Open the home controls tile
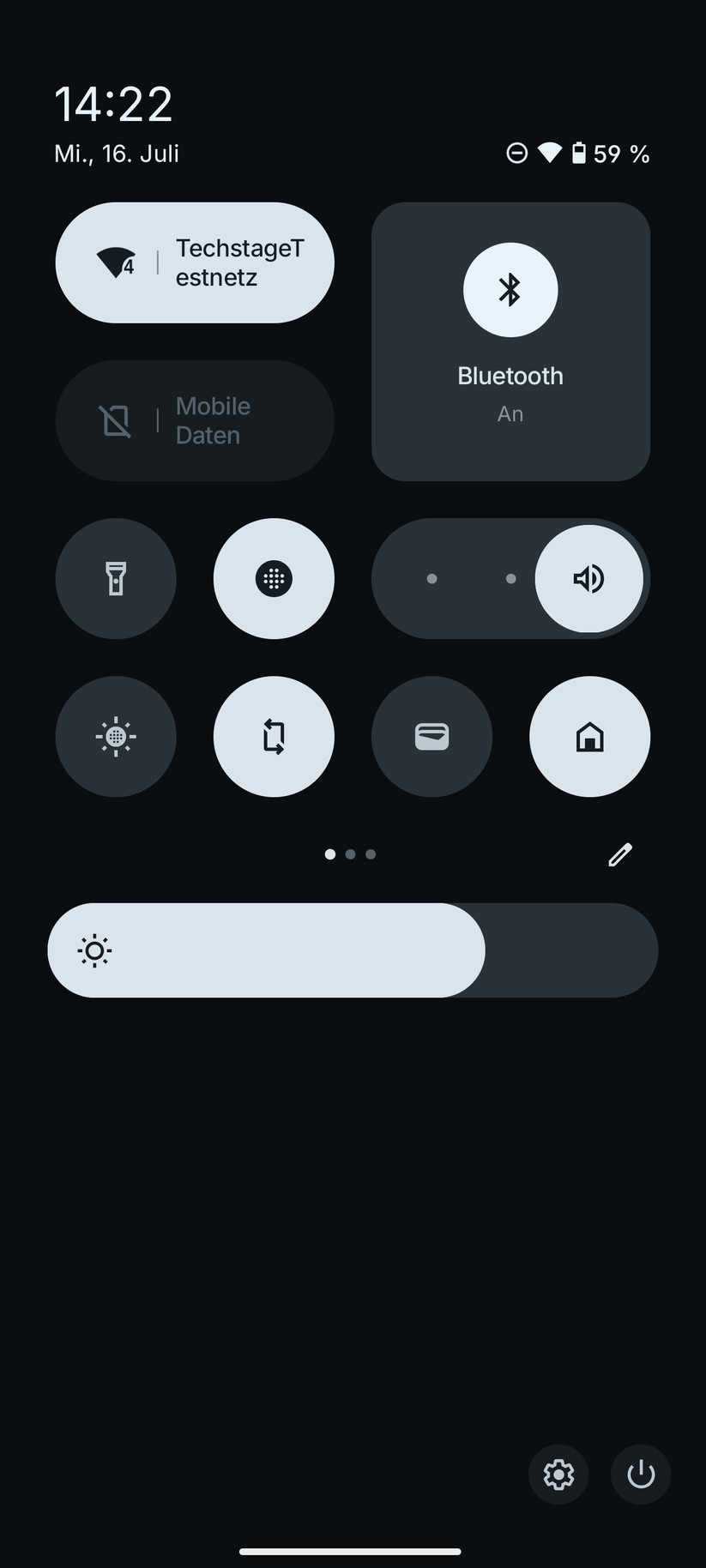The width and height of the screenshot is (706, 1568). (x=589, y=736)
